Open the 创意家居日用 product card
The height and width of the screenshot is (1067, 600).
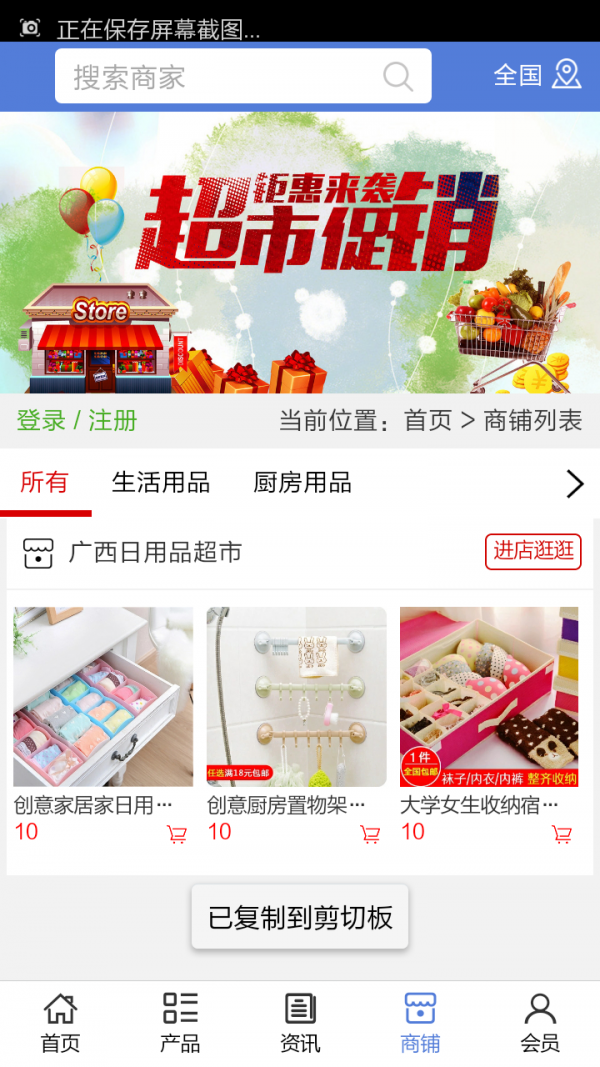103,697
